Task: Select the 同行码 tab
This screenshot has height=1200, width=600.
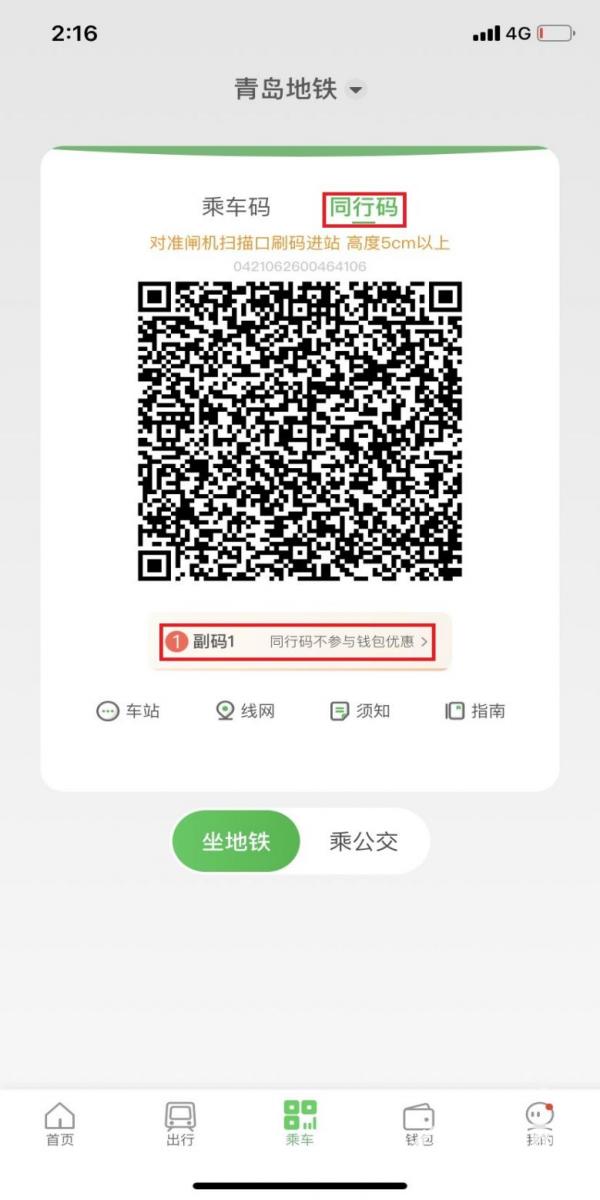Action: click(364, 208)
